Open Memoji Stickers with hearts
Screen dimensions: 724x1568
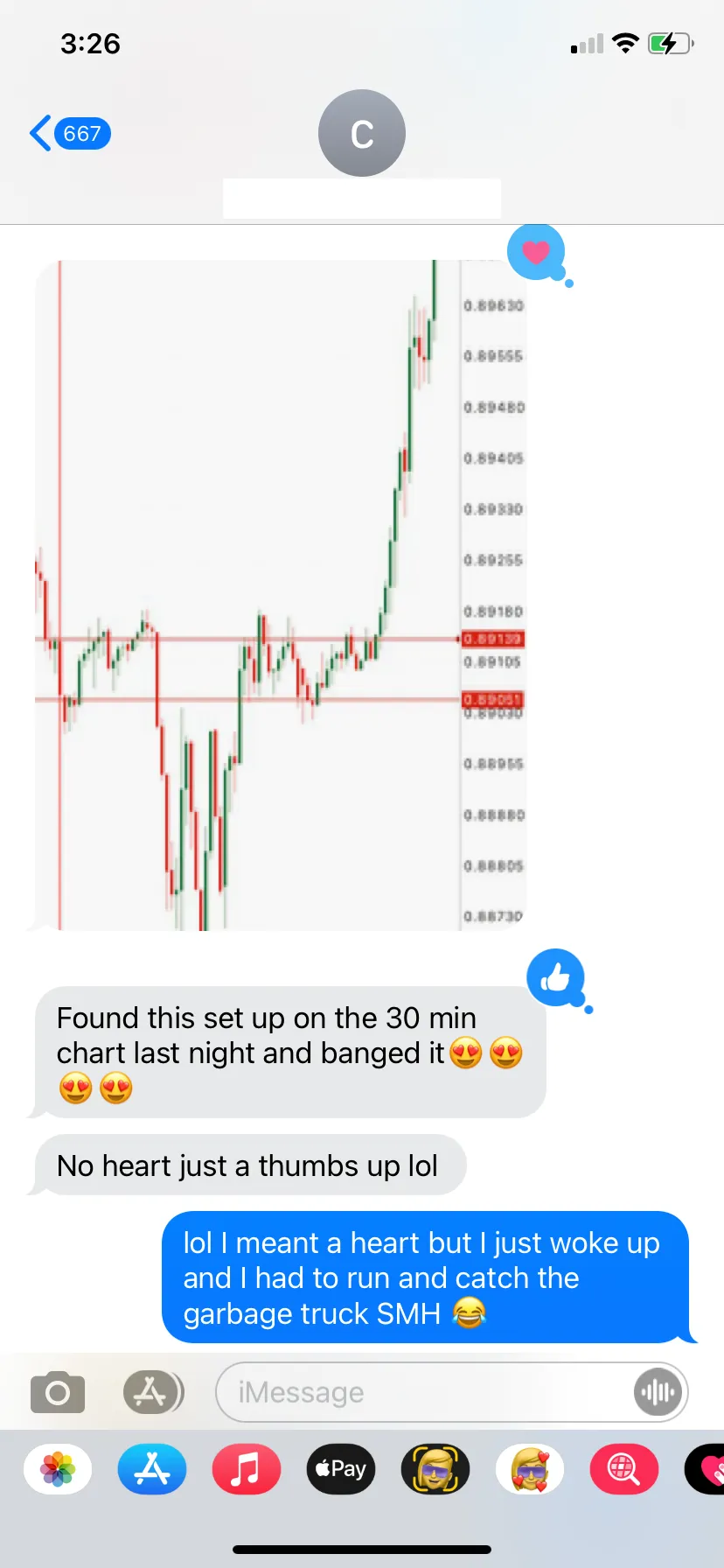[530, 1469]
